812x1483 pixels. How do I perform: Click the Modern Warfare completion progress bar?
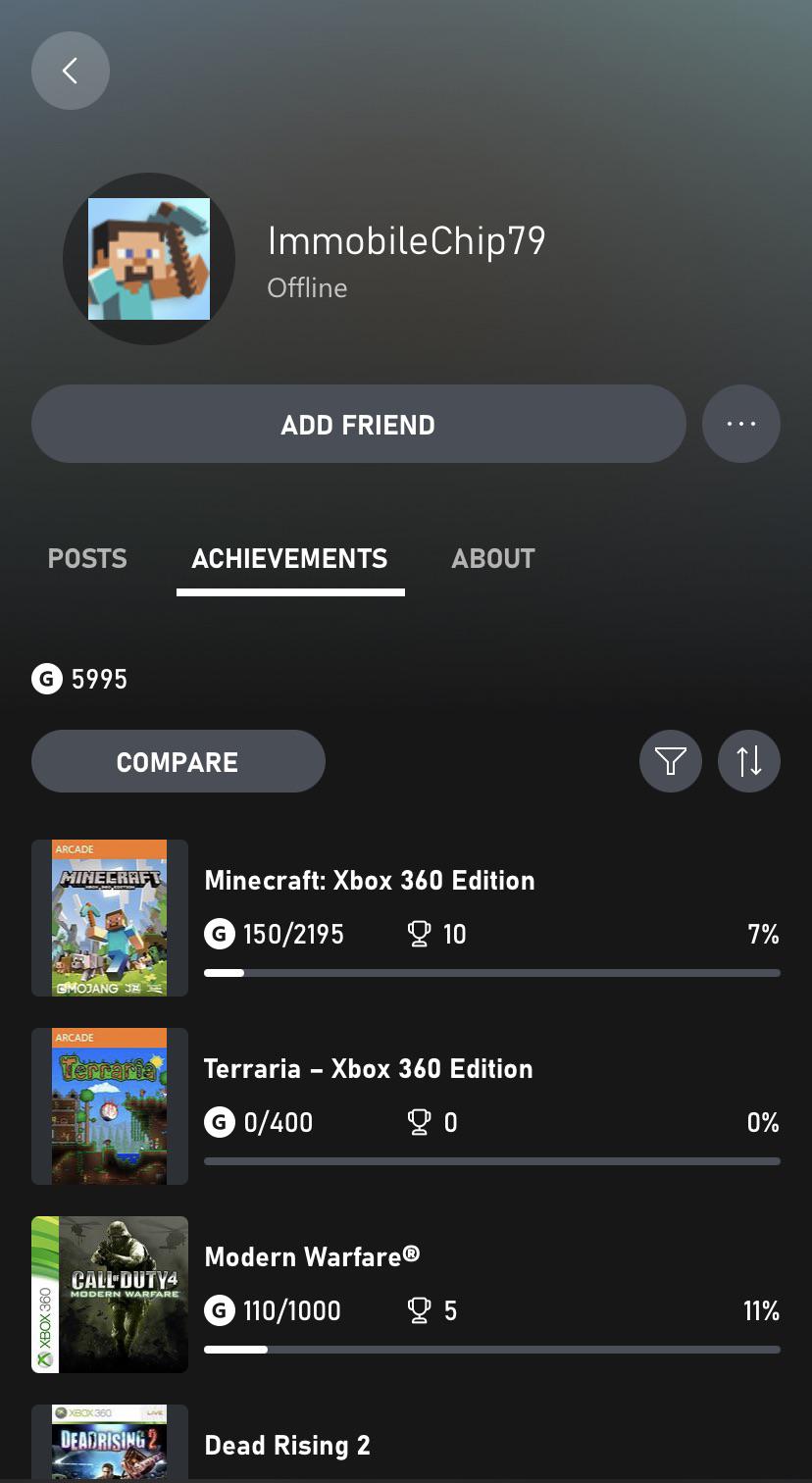[x=492, y=1349]
